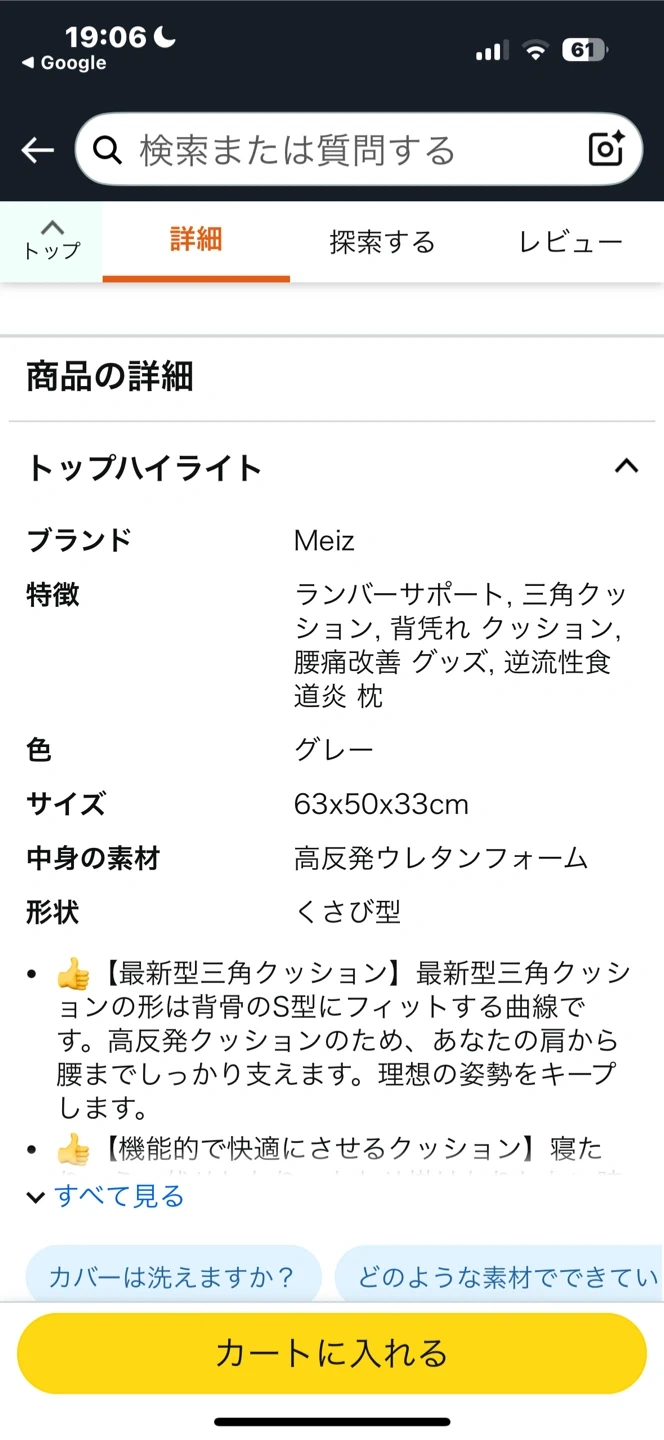
Task: Select the 詳細 tab
Action: (x=196, y=241)
